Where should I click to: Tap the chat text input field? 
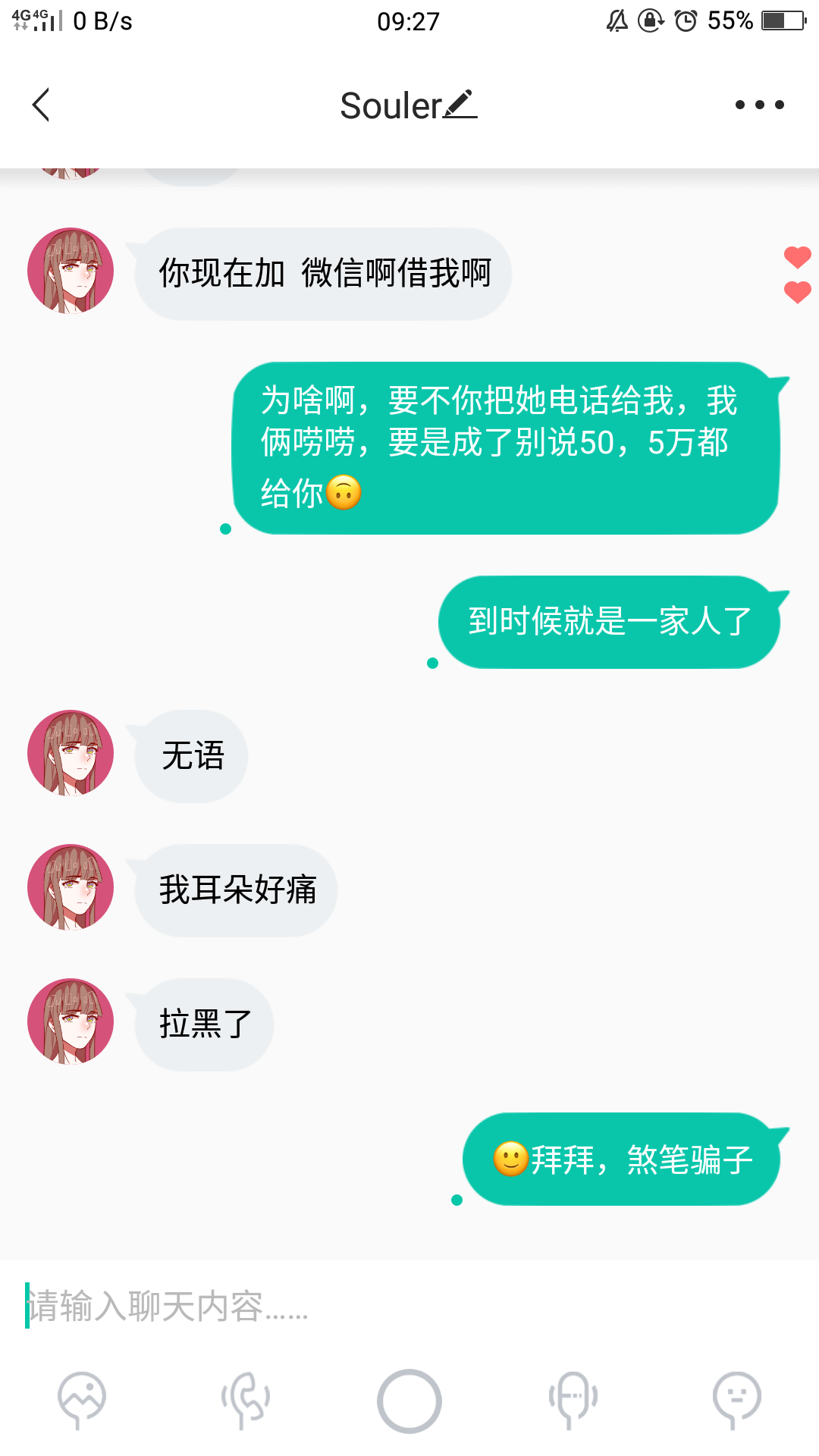click(409, 1306)
